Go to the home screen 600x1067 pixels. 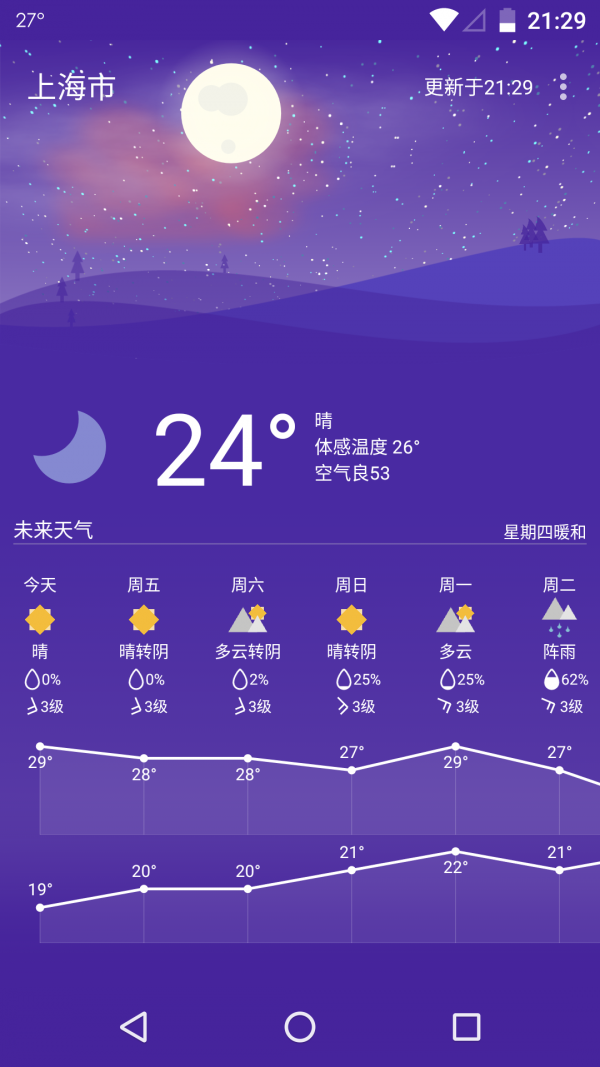pyautogui.click(x=300, y=1027)
